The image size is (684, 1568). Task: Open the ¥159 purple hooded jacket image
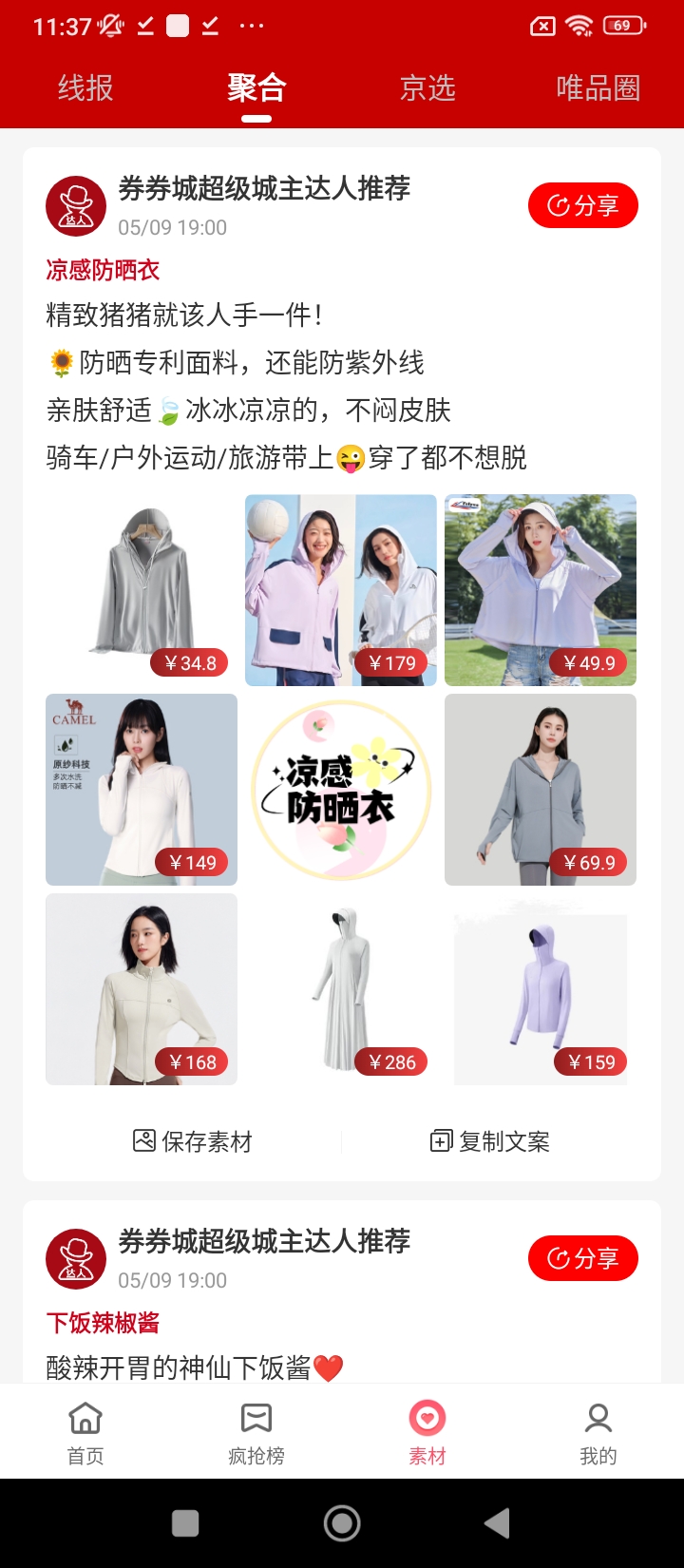tap(541, 988)
